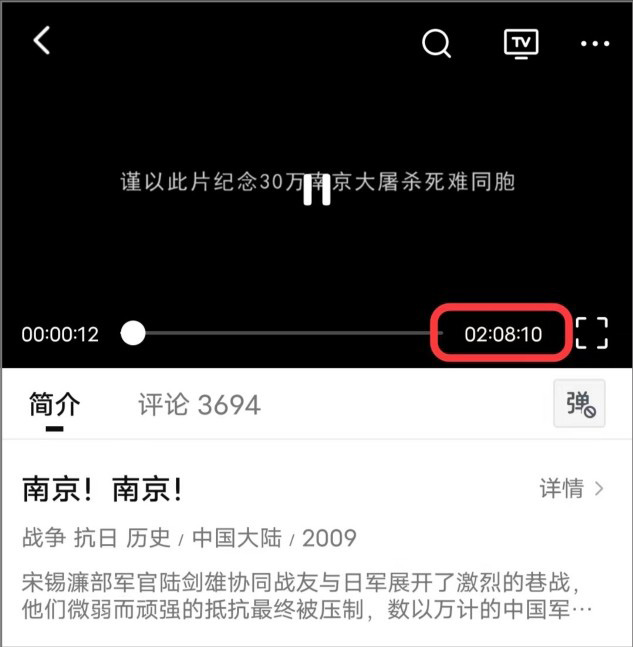
Task: Pause the video playback
Action: pos(316,189)
